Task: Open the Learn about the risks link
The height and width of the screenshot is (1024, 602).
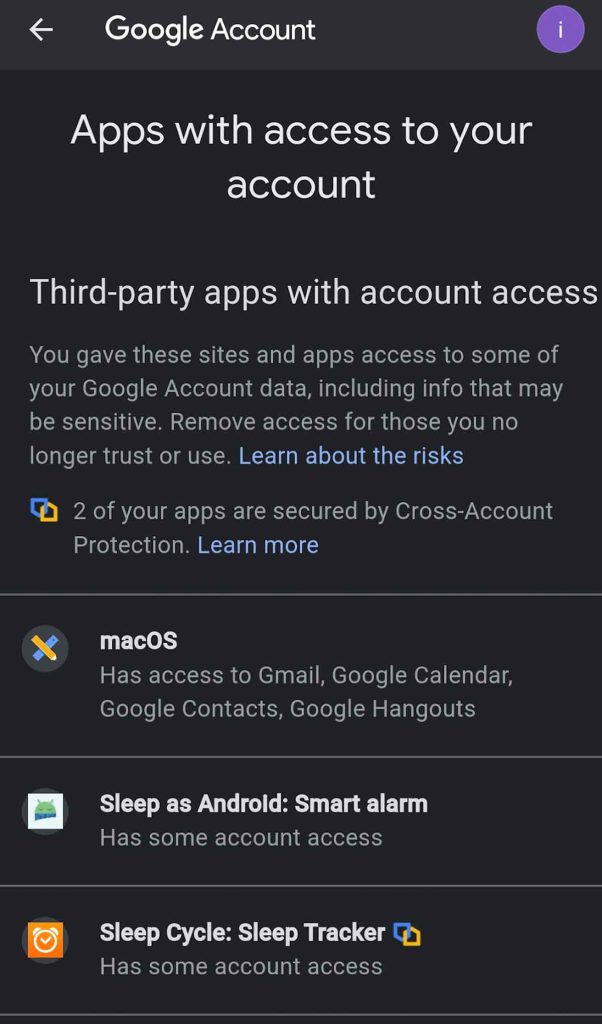Action: point(351,456)
